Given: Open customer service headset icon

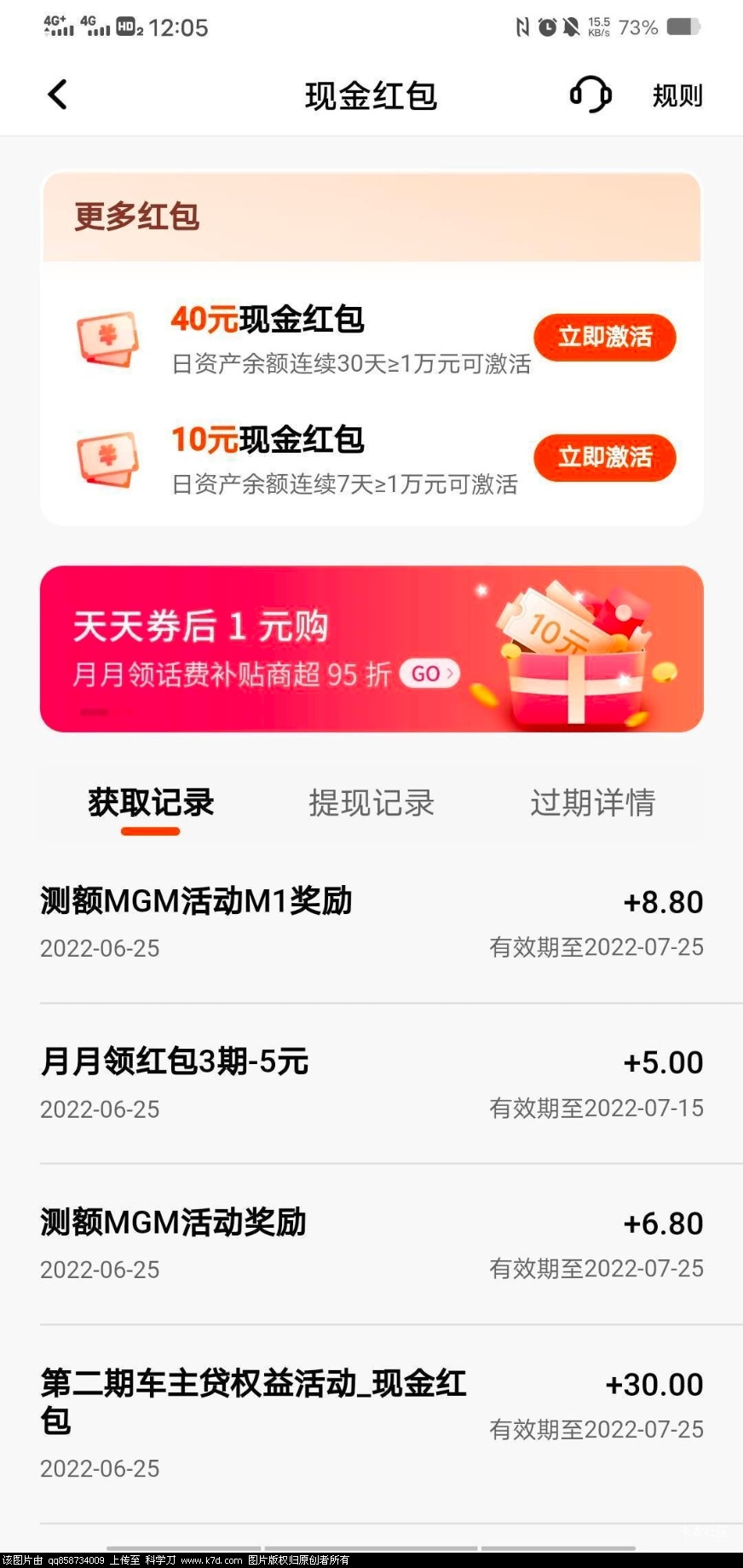Looking at the screenshot, I should [590, 95].
